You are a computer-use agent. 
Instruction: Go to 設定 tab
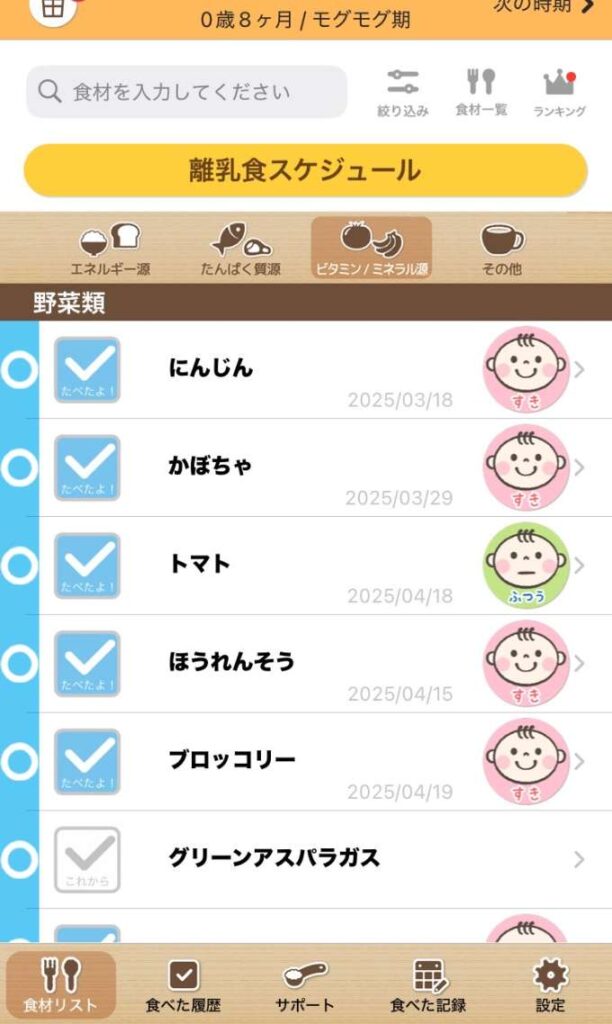[x=551, y=985]
